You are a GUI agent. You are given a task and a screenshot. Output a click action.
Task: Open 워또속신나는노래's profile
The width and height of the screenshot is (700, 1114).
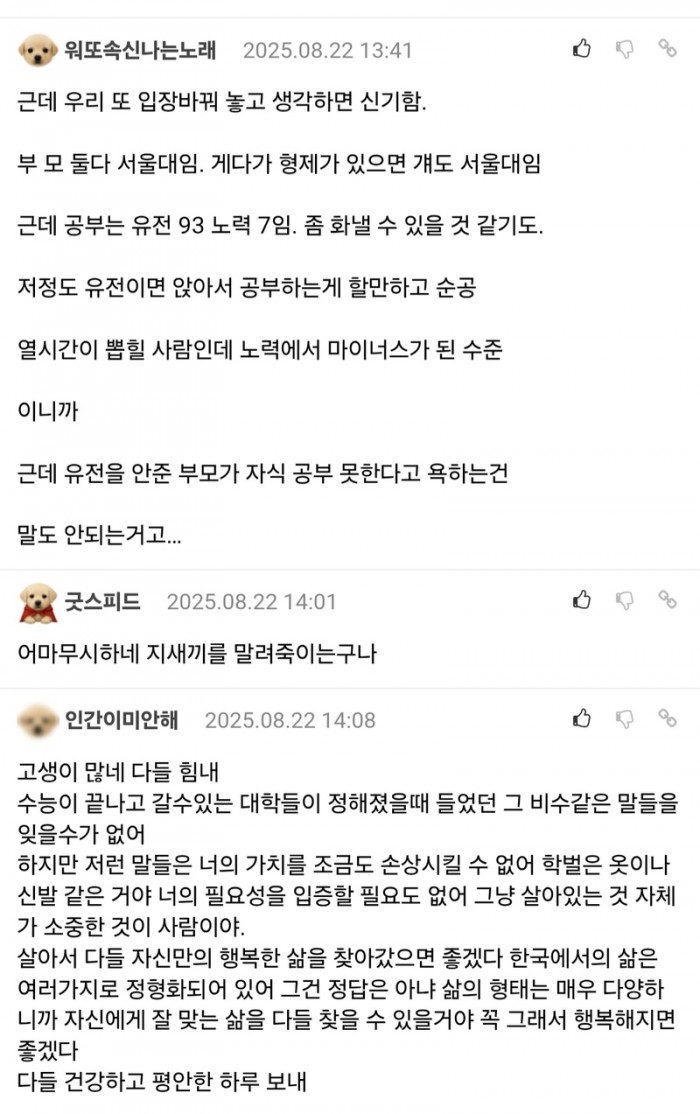139,49
